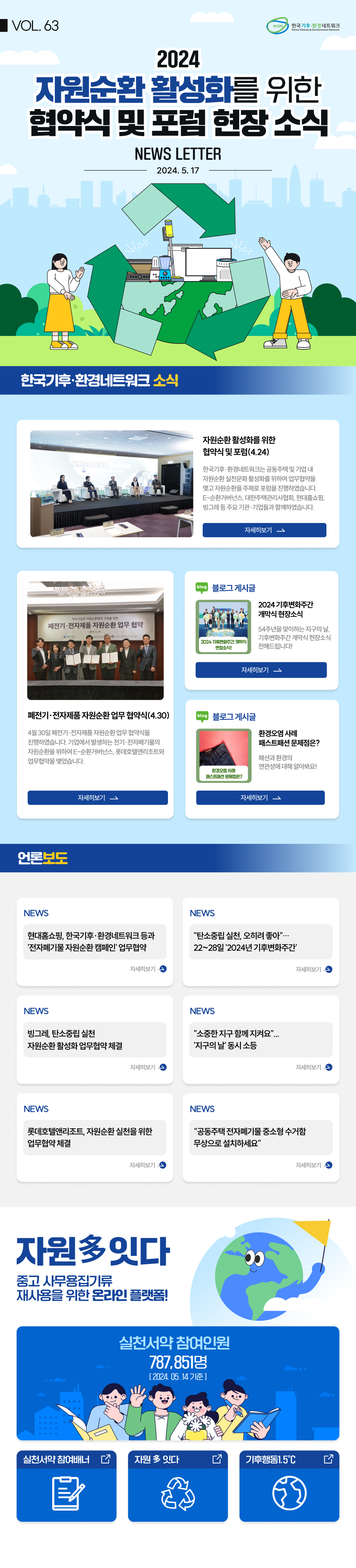Read more on '탄소중립 실천, 오히려 좋아' news
Viewport: 356px width, 1568px height.
pyautogui.click(x=314, y=969)
